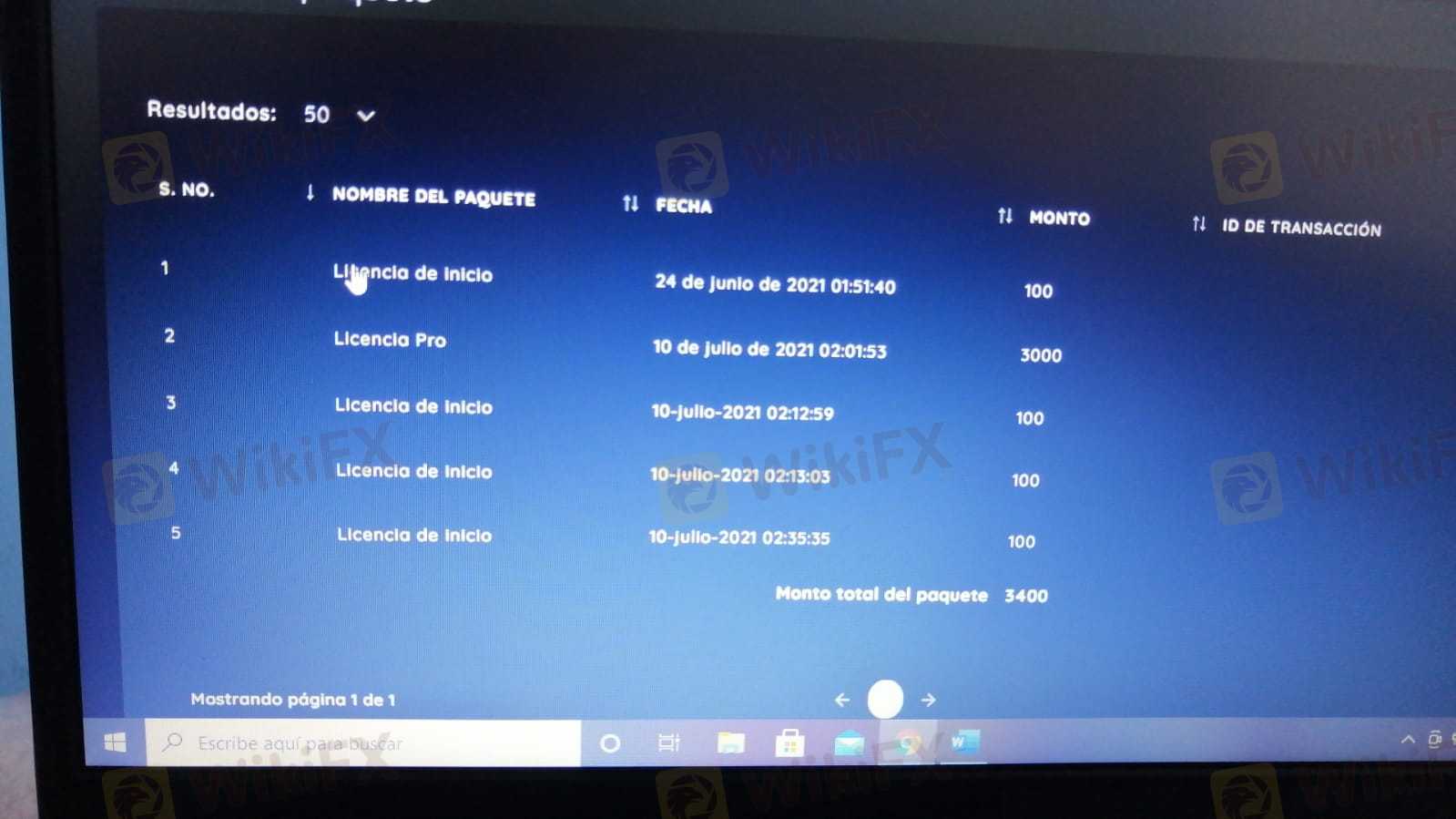Viewport: 1456px width, 819px height.
Task: Open Word from the taskbar
Action: click(x=963, y=742)
